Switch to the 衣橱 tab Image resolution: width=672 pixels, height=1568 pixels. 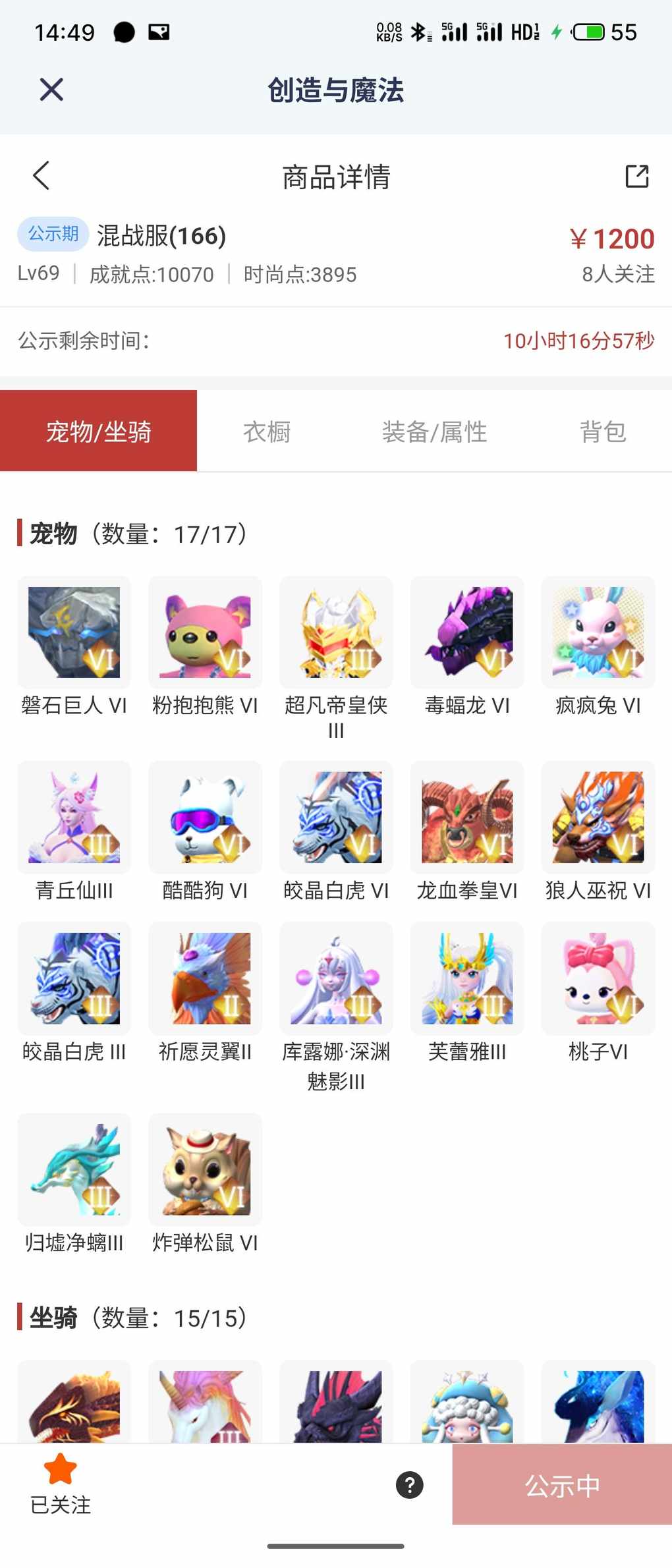click(x=267, y=432)
